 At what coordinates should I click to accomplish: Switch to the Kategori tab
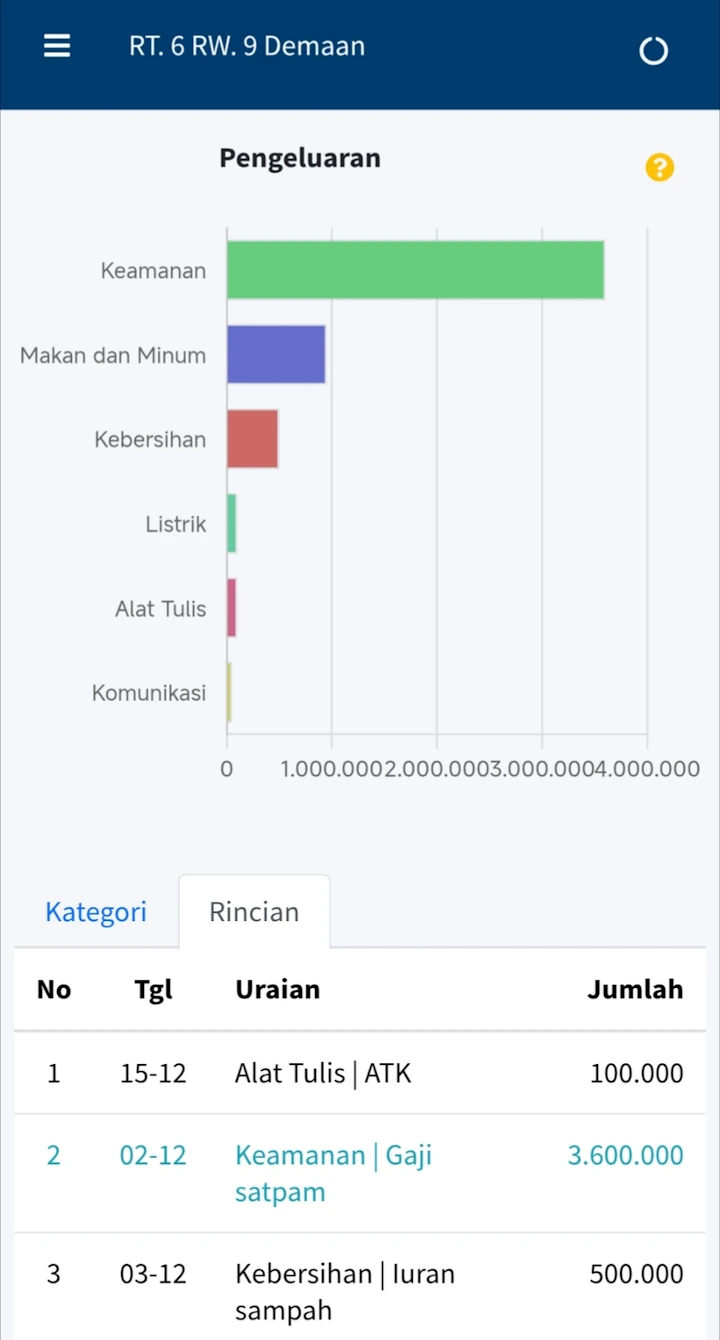(x=96, y=912)
